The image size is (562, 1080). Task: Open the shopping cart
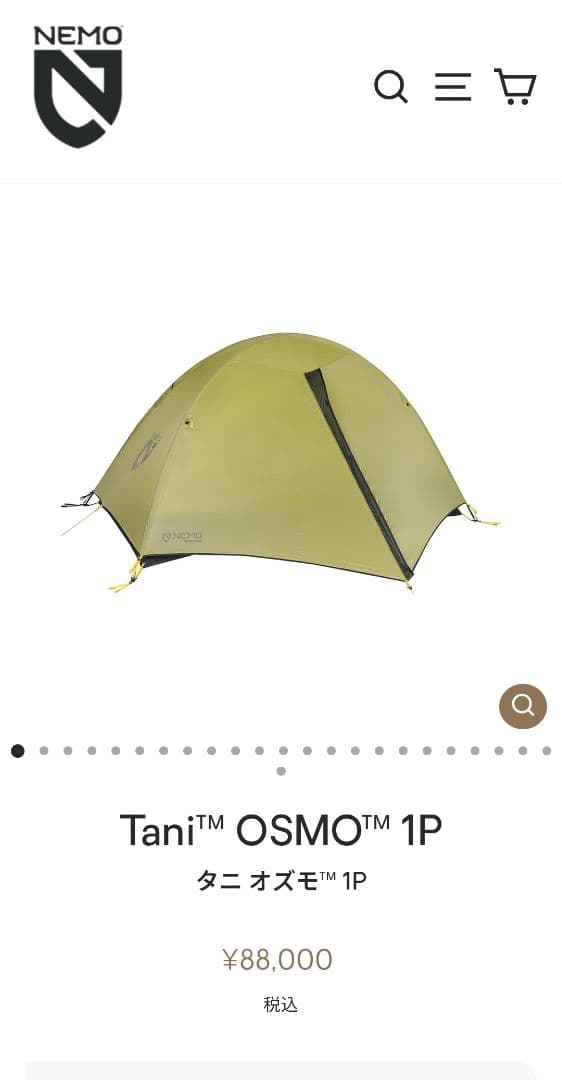[515, 86]
